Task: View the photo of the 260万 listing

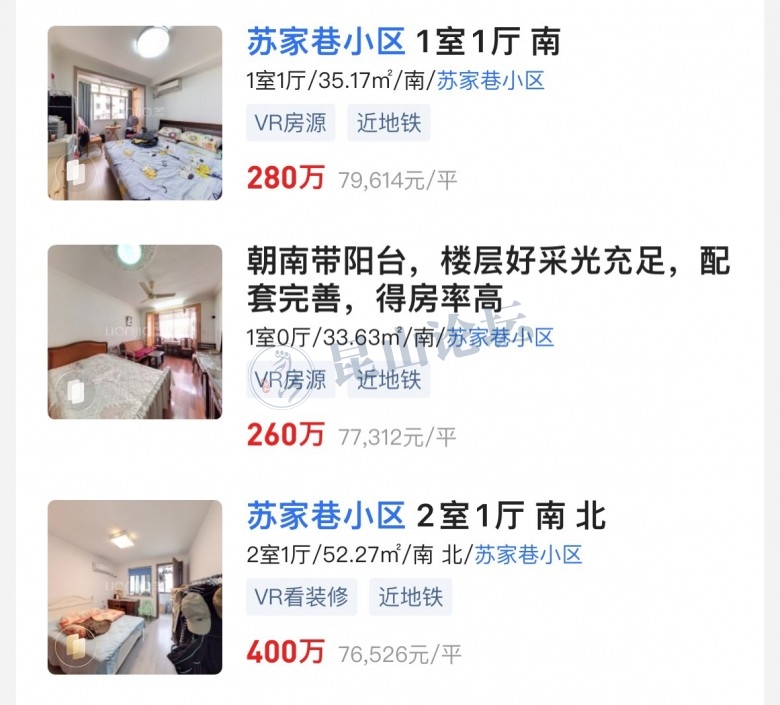Action: [x=135, y=331]
